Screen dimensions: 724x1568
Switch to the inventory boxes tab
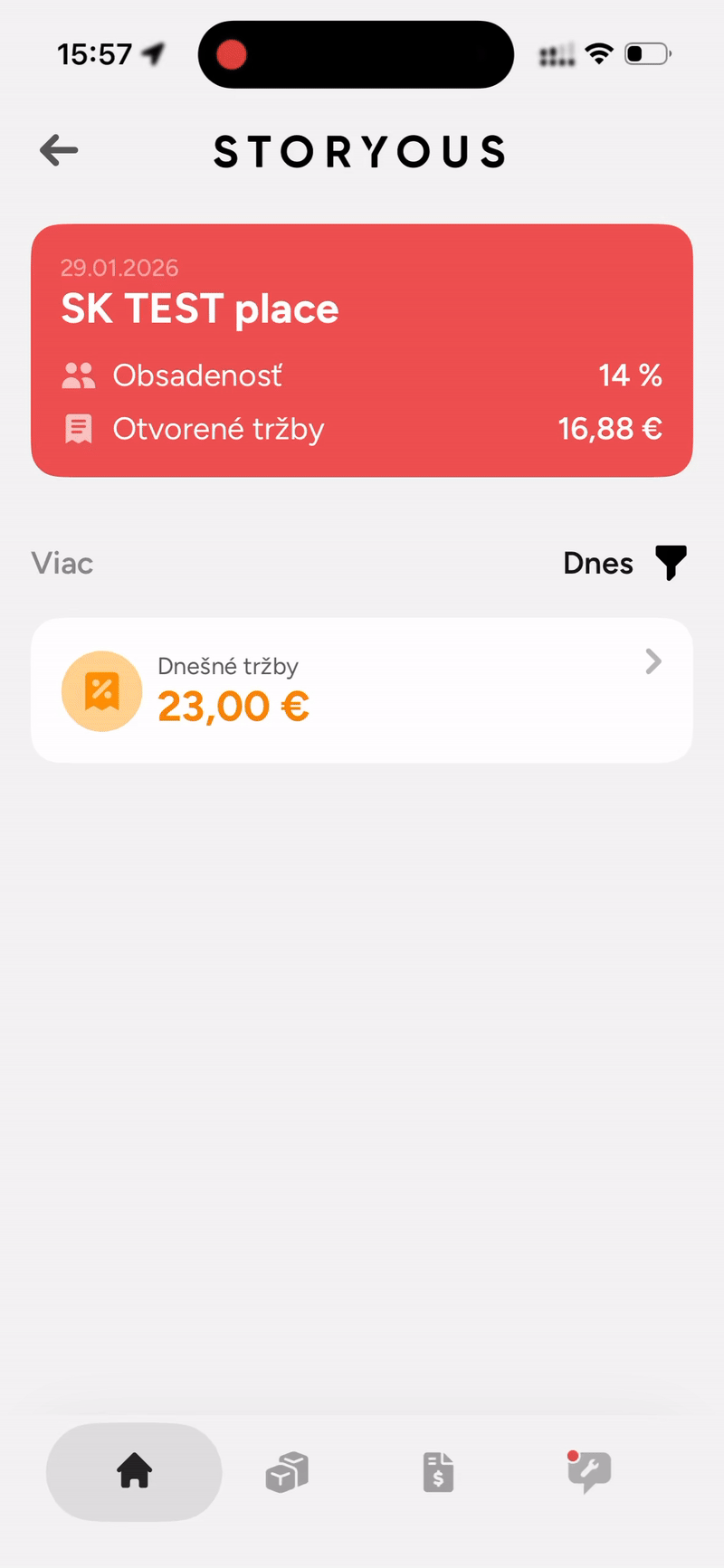[287, 1471]
